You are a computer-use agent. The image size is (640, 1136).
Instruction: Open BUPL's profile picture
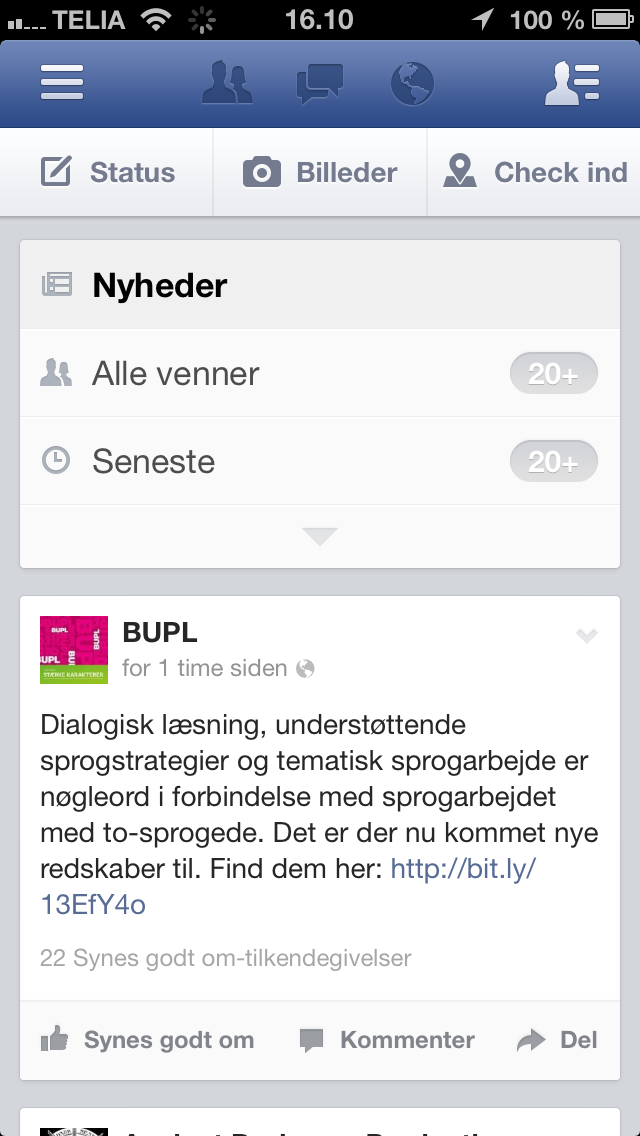tap(74, 650)
